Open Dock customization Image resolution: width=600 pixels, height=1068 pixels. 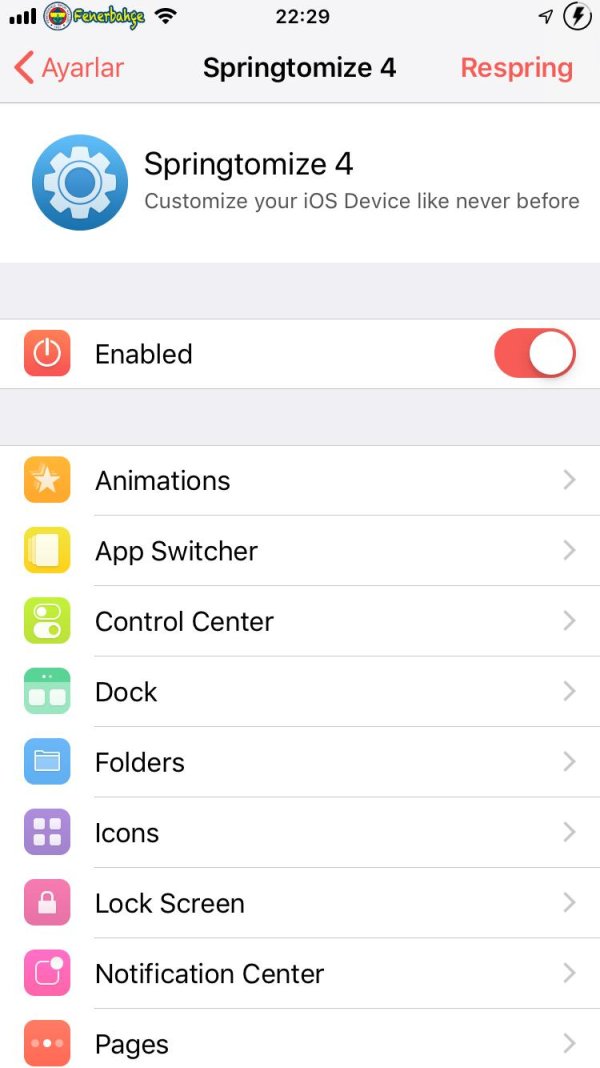[x=300, y=692]
